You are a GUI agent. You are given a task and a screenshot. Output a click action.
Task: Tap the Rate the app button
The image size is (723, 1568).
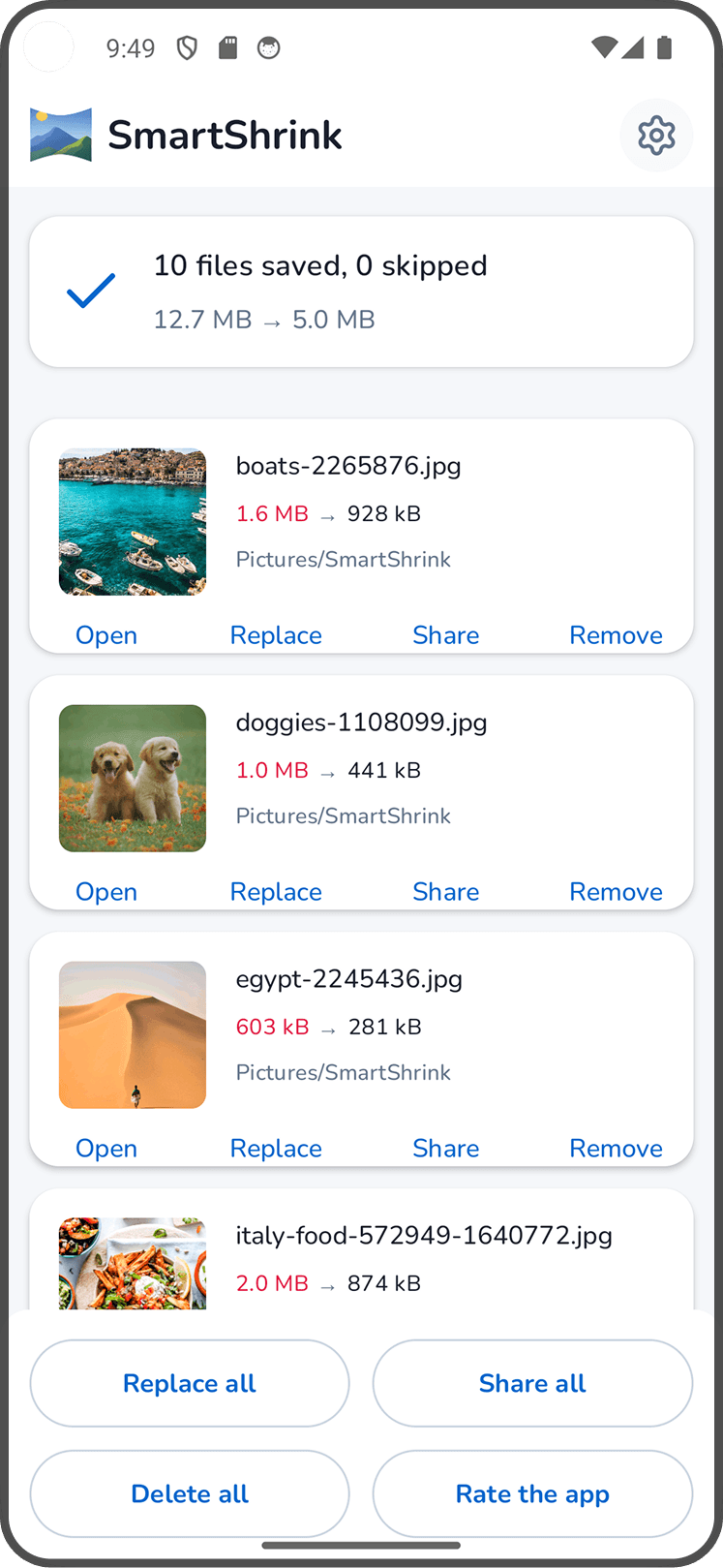[x=531, y=1493]
